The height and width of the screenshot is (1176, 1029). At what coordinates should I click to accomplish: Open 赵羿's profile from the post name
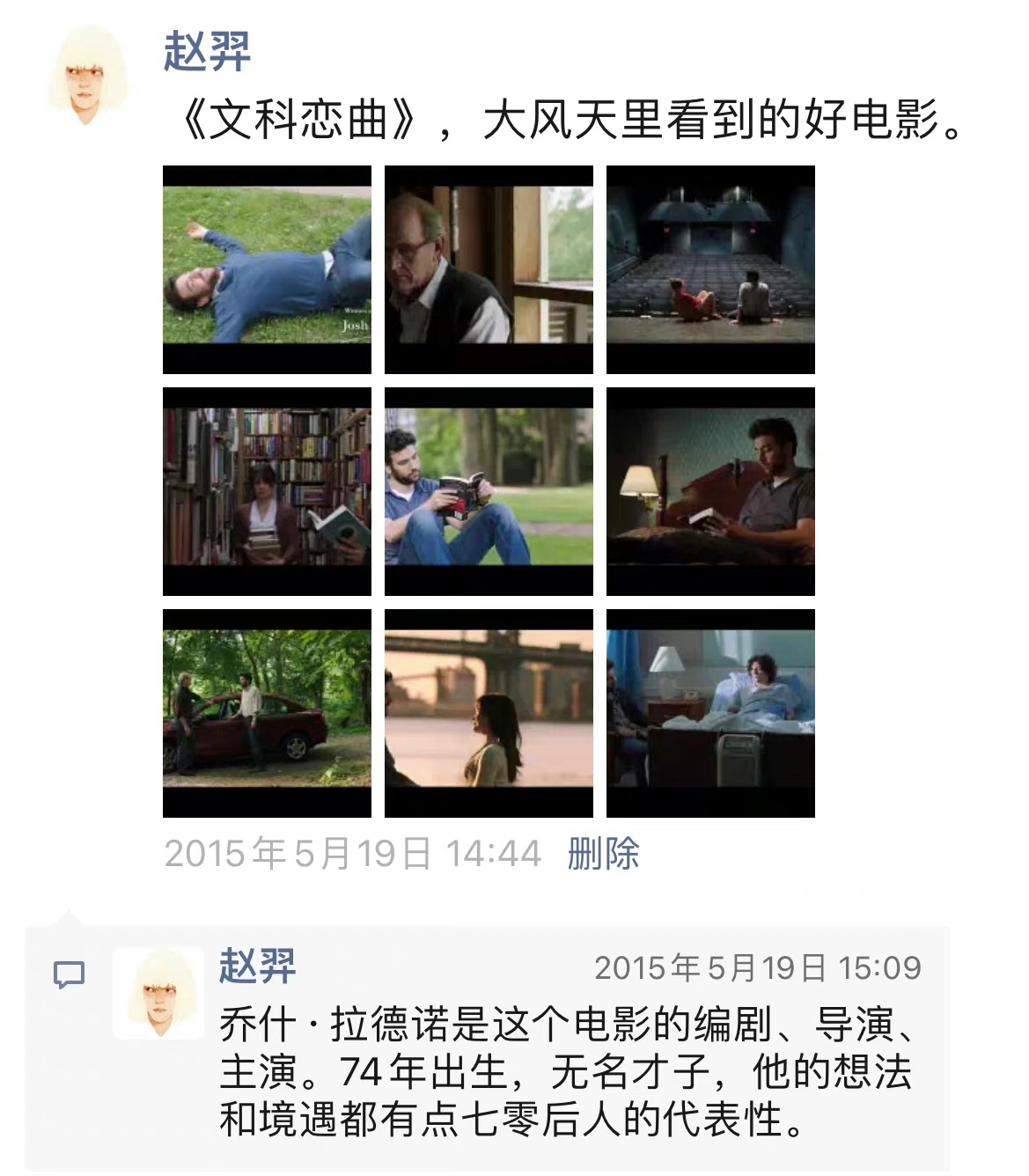point(207,51)
